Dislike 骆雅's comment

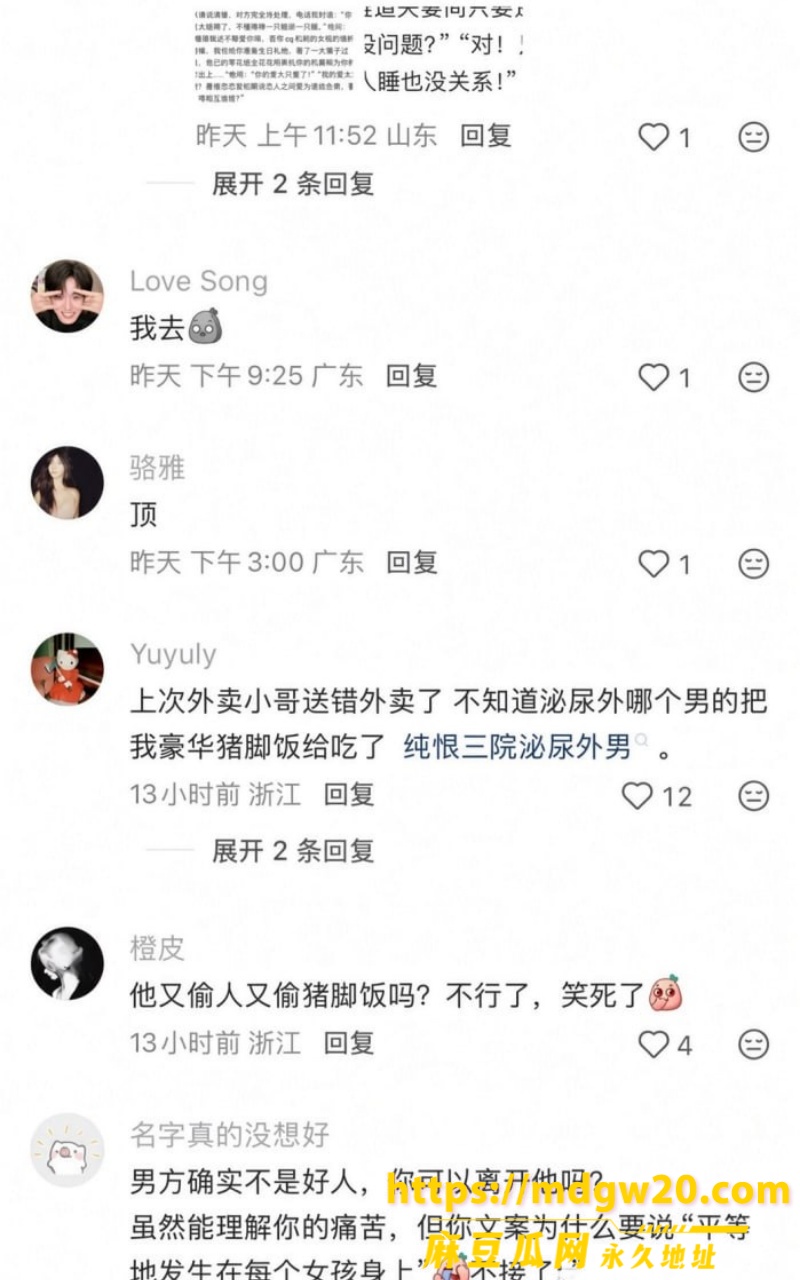[x=753, y=564]
